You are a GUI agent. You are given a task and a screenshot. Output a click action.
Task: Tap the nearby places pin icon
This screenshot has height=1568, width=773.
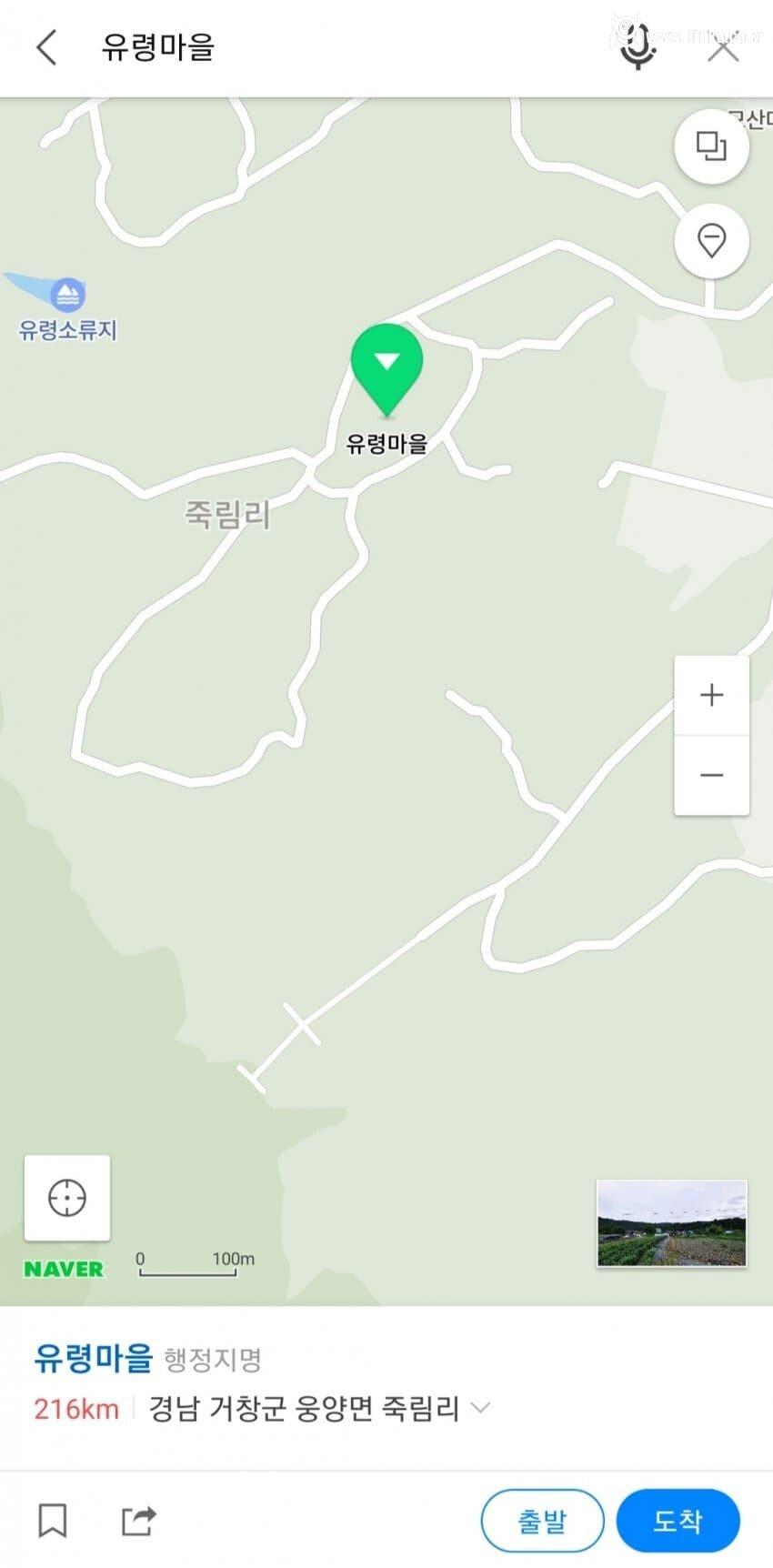point(712,241)
